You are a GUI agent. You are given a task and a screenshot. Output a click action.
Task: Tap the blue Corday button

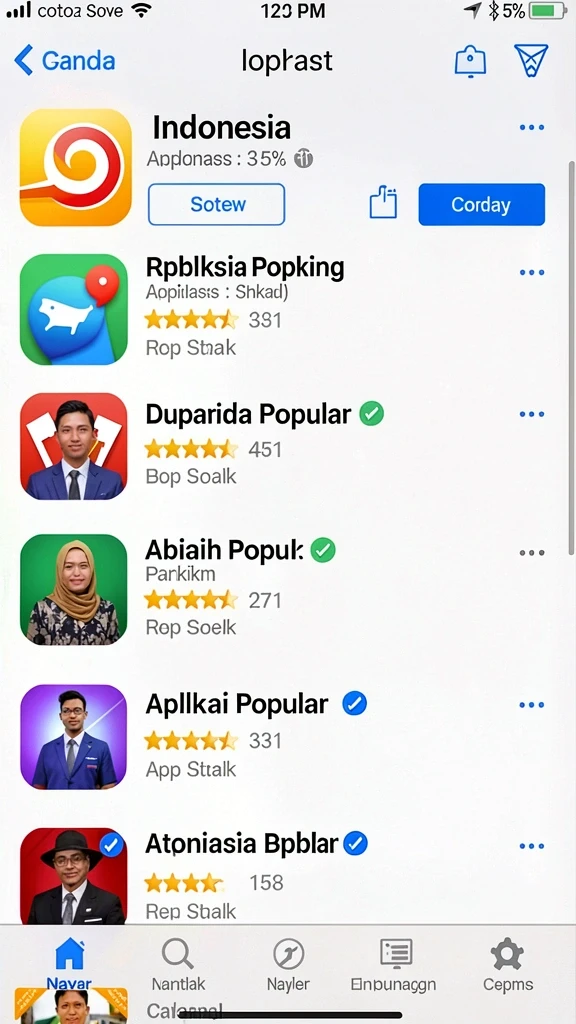pyautogui.click(x=481, y=204)
